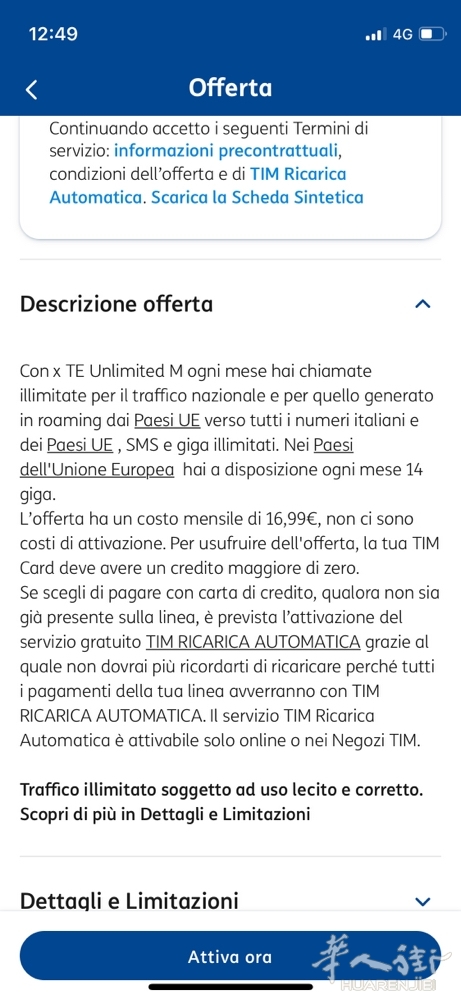Expand the Dettagli e Limitazioni section
The width and height of the screenshot is (461, 1000).
coord(422,901)
